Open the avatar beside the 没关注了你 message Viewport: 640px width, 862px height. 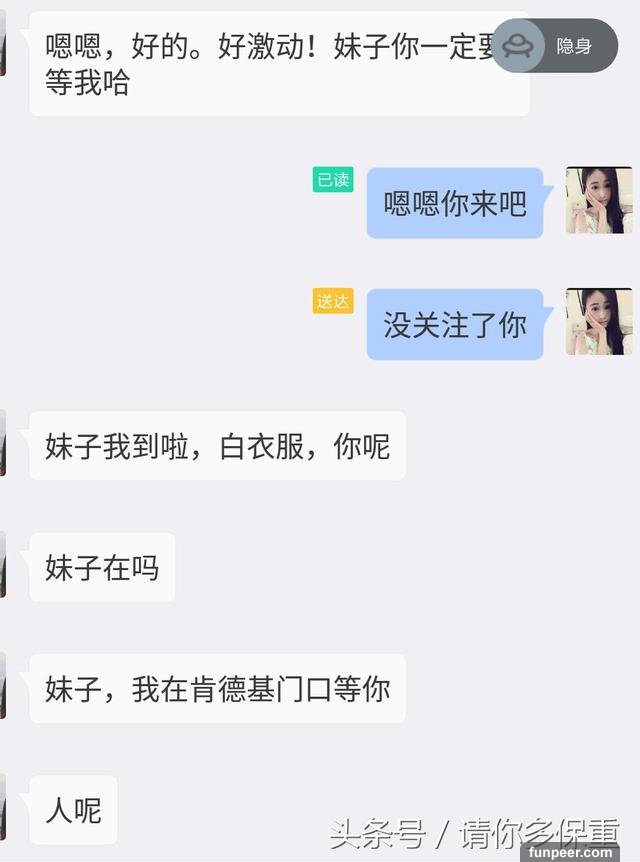(599, 322)
